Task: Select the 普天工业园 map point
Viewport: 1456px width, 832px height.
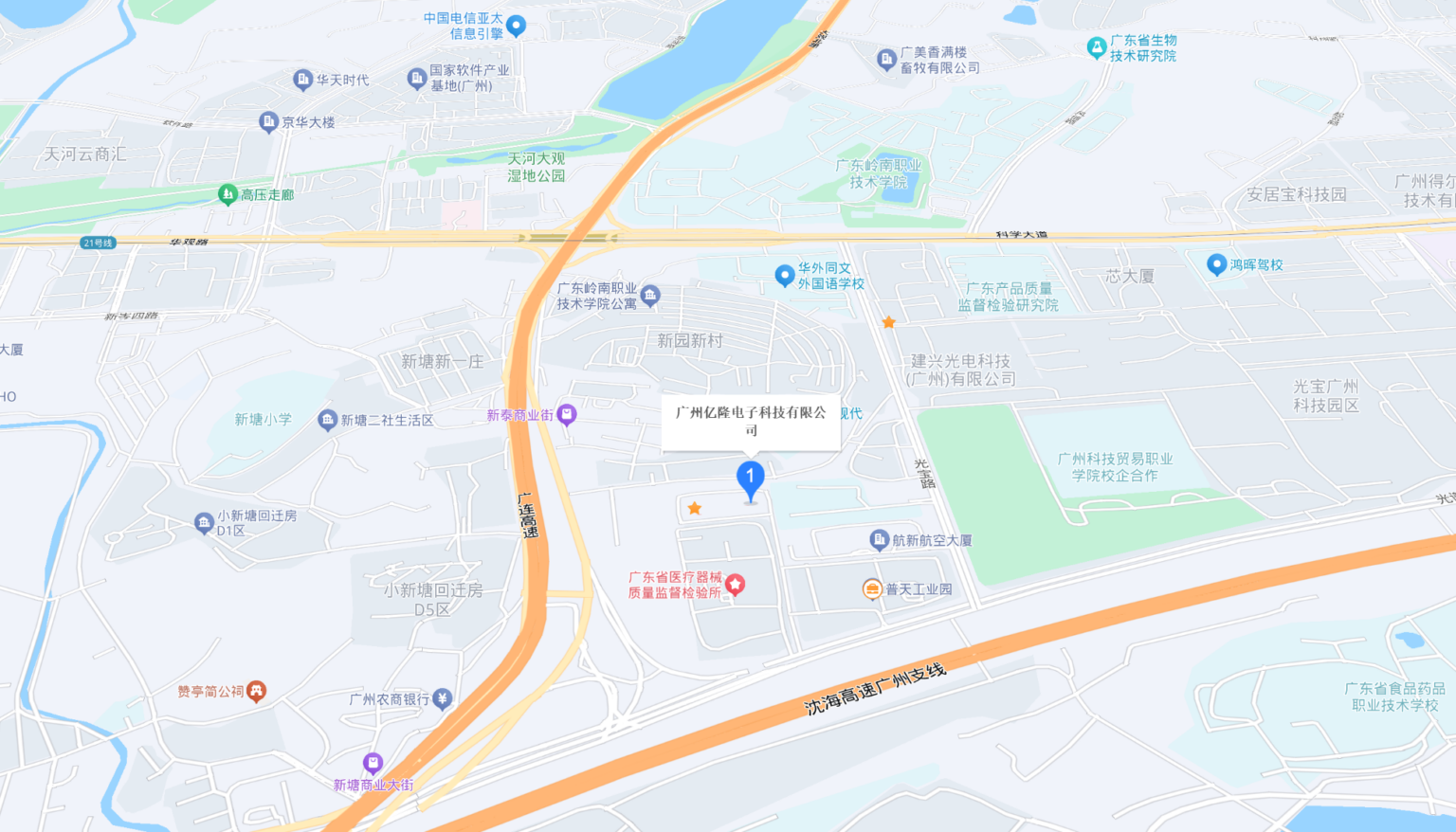Action: click(871, 589)
